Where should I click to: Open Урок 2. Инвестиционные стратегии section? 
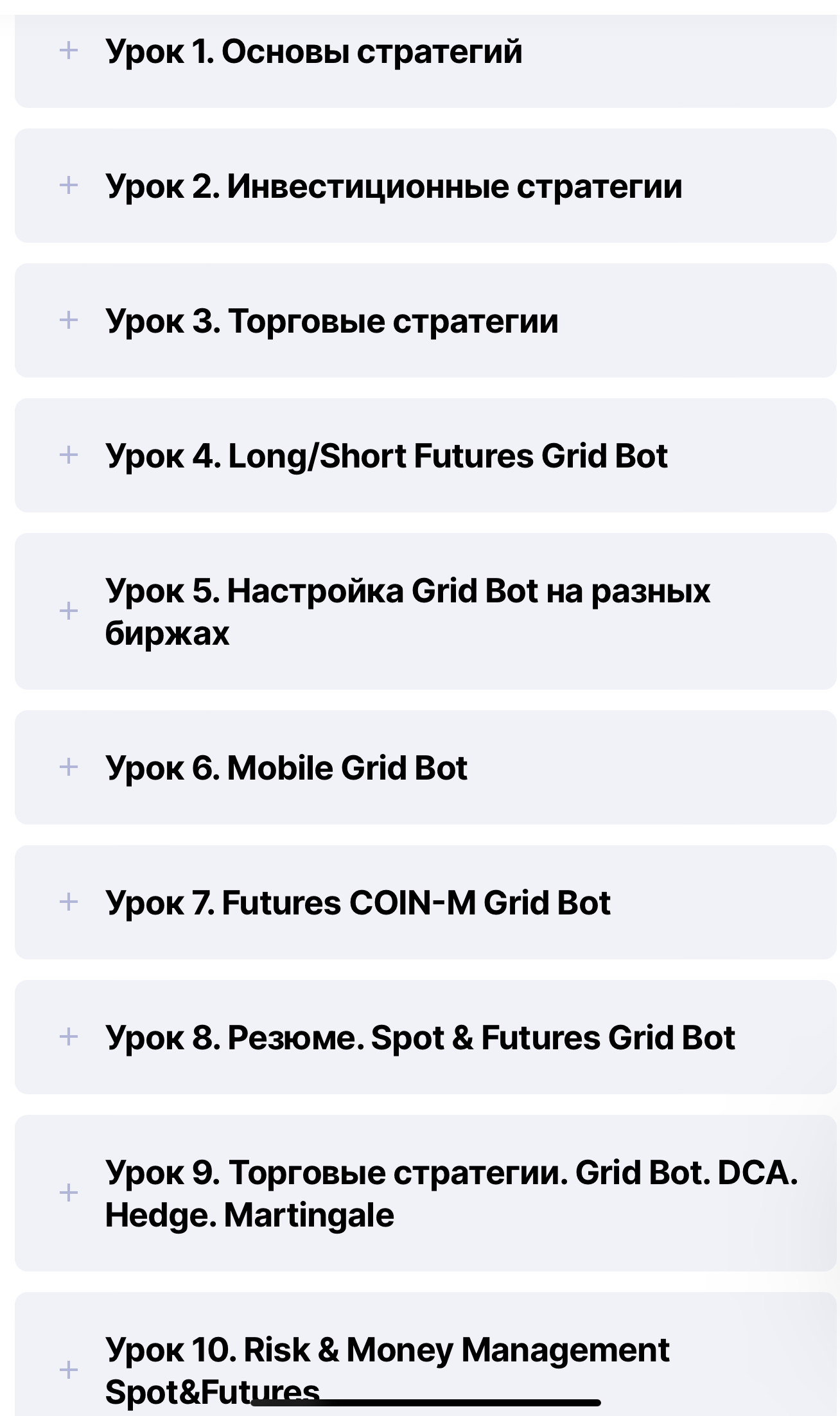(x=393, y=186)
